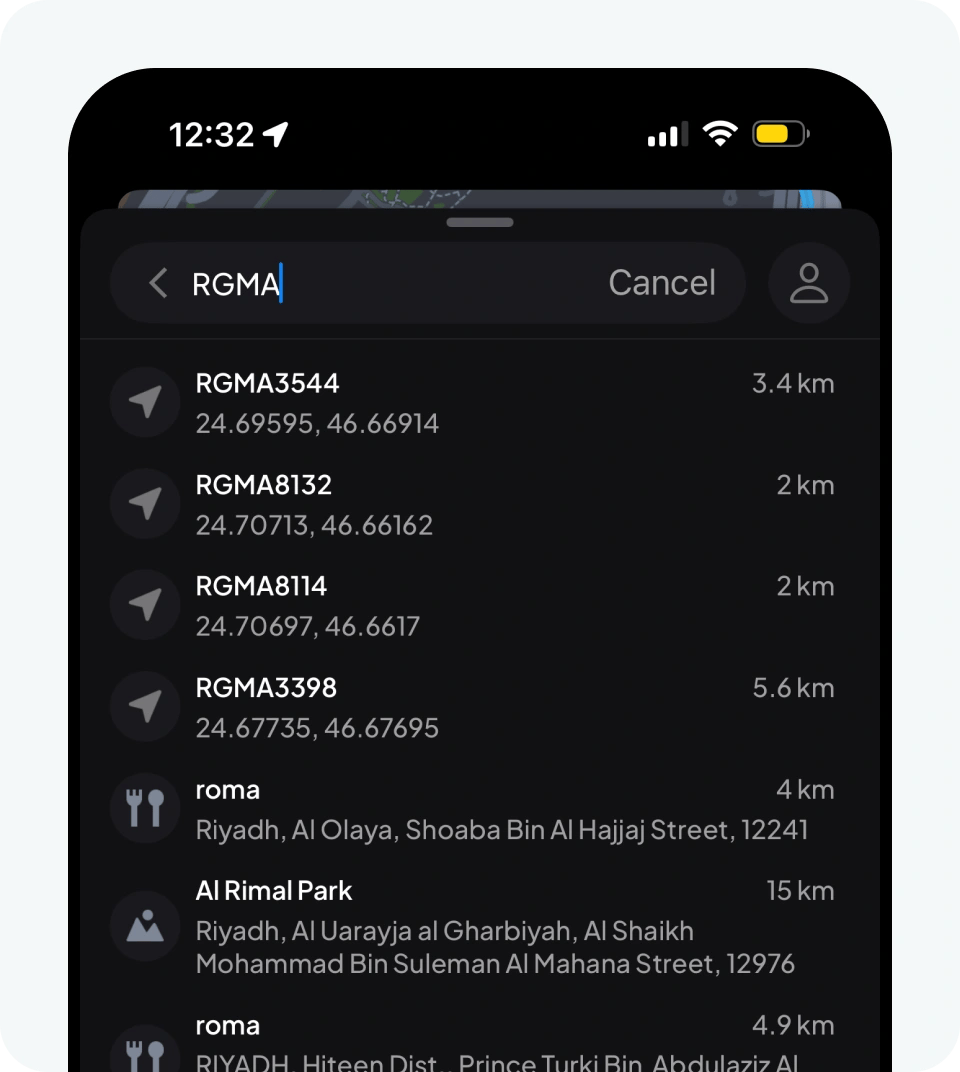Tap the navigation arrow icon beside RGMA3544
The height and width of the screenshot is (1072, 960).
tap(145, 401)
